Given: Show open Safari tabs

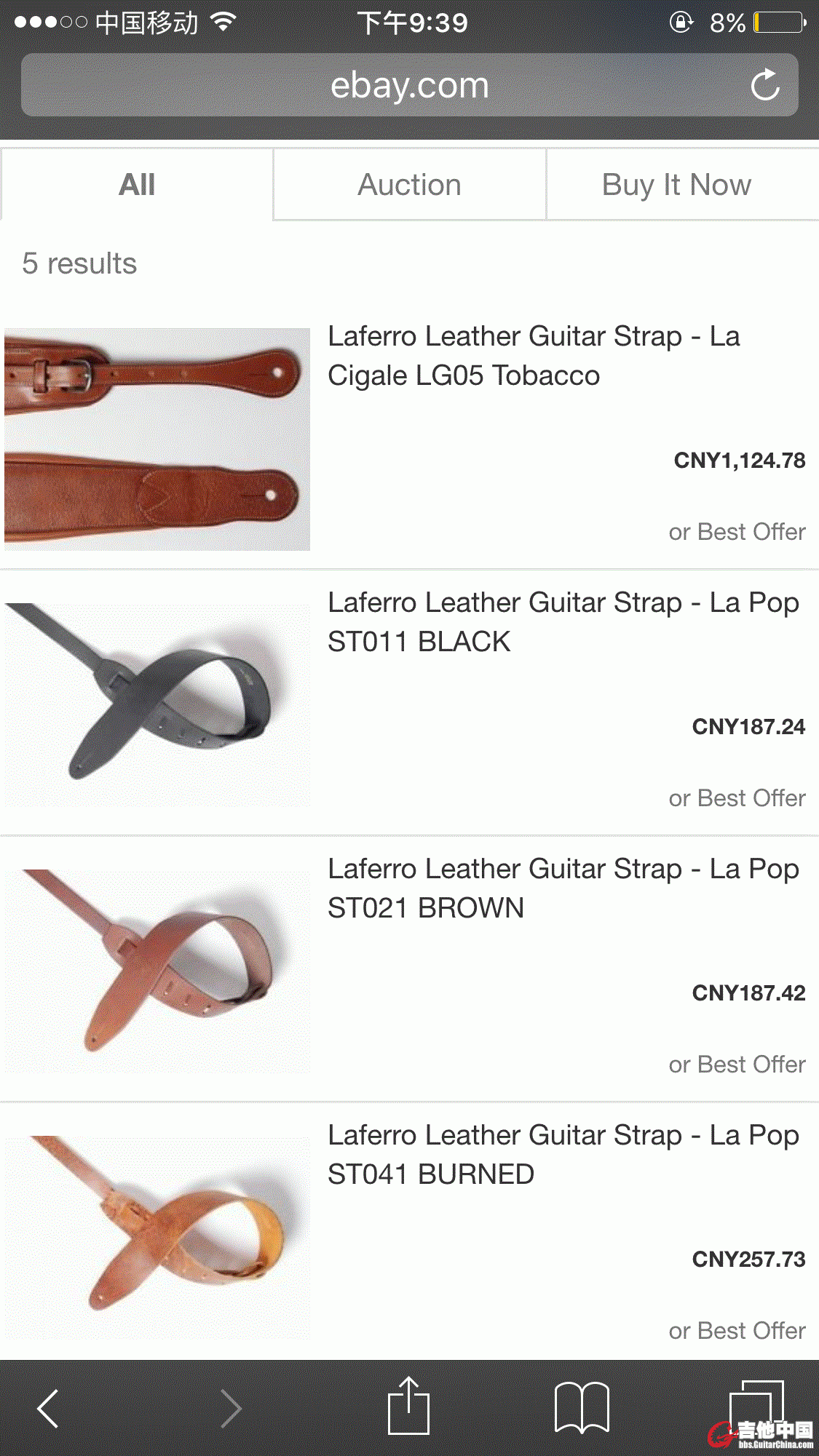Looking at the screenshot, I should coord(755,1407).
